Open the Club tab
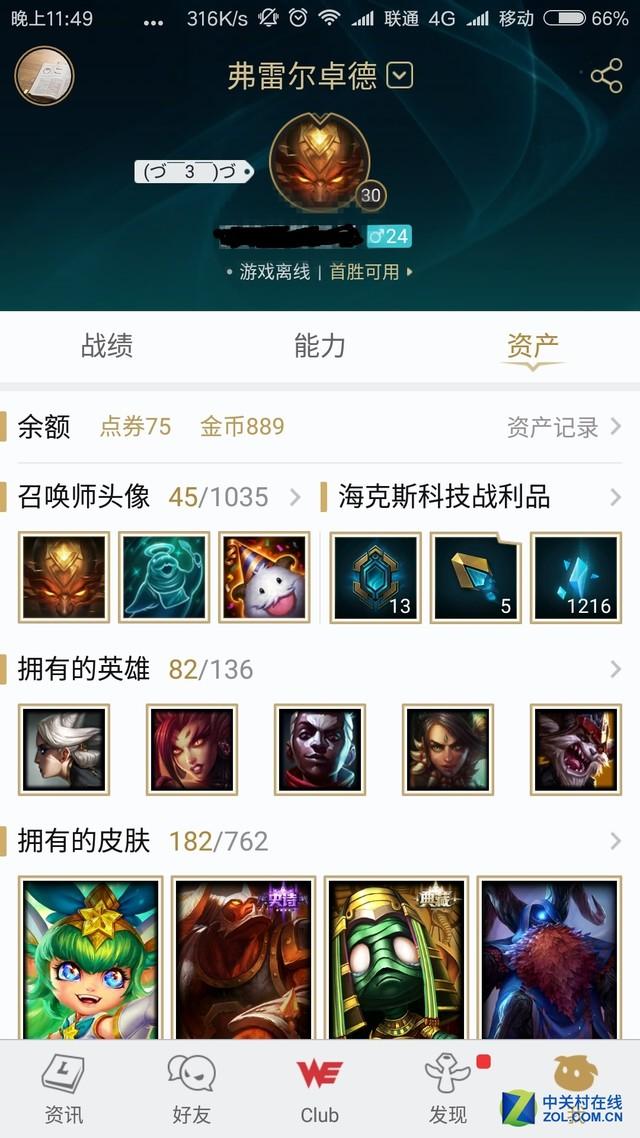The width and height of the screenshot is (640, 1138). (x=320, y=1090)
